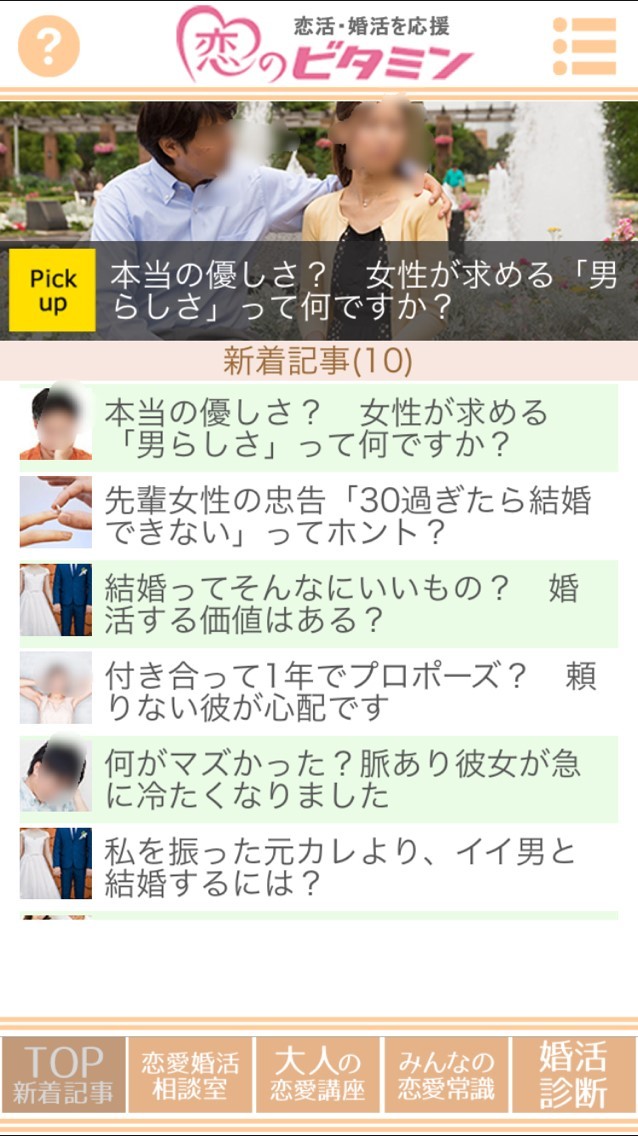Image resolution: width=638 pixels, height=1136 pixels.
Task: Switch to みんなの恋愛常識 tab
Action: coord(446,1075)
